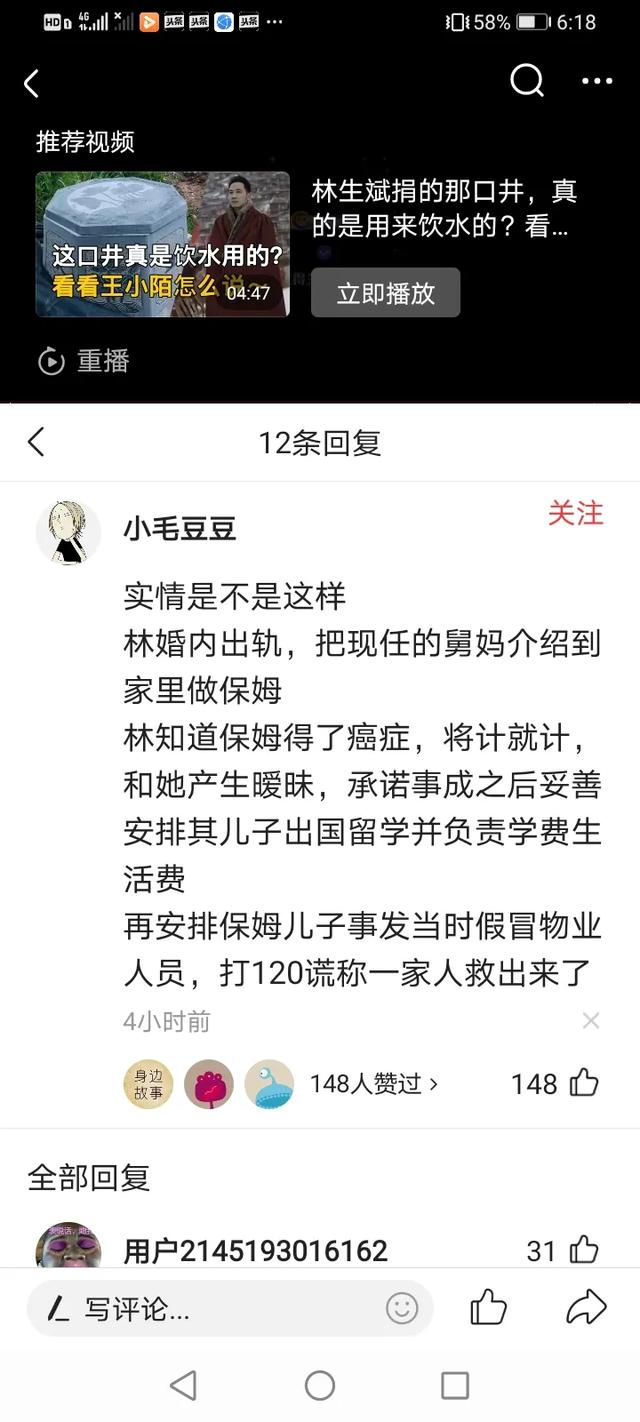Screen dimensions: 640x1422
Task: Open the recommended video thumbnail about the well
Action: [162, 244]
